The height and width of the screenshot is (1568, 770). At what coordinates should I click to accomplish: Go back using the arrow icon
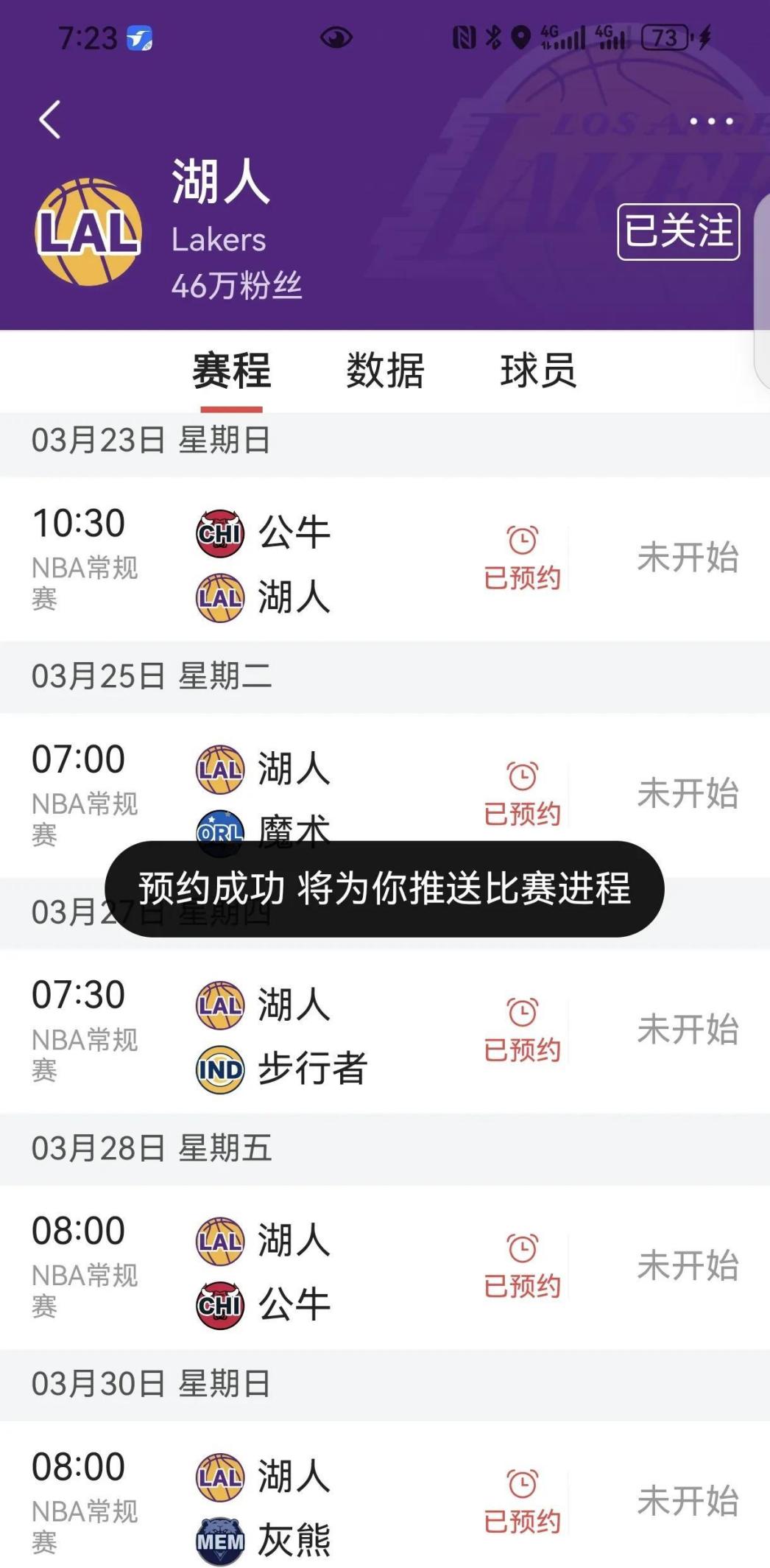click(x=49, y=120)
